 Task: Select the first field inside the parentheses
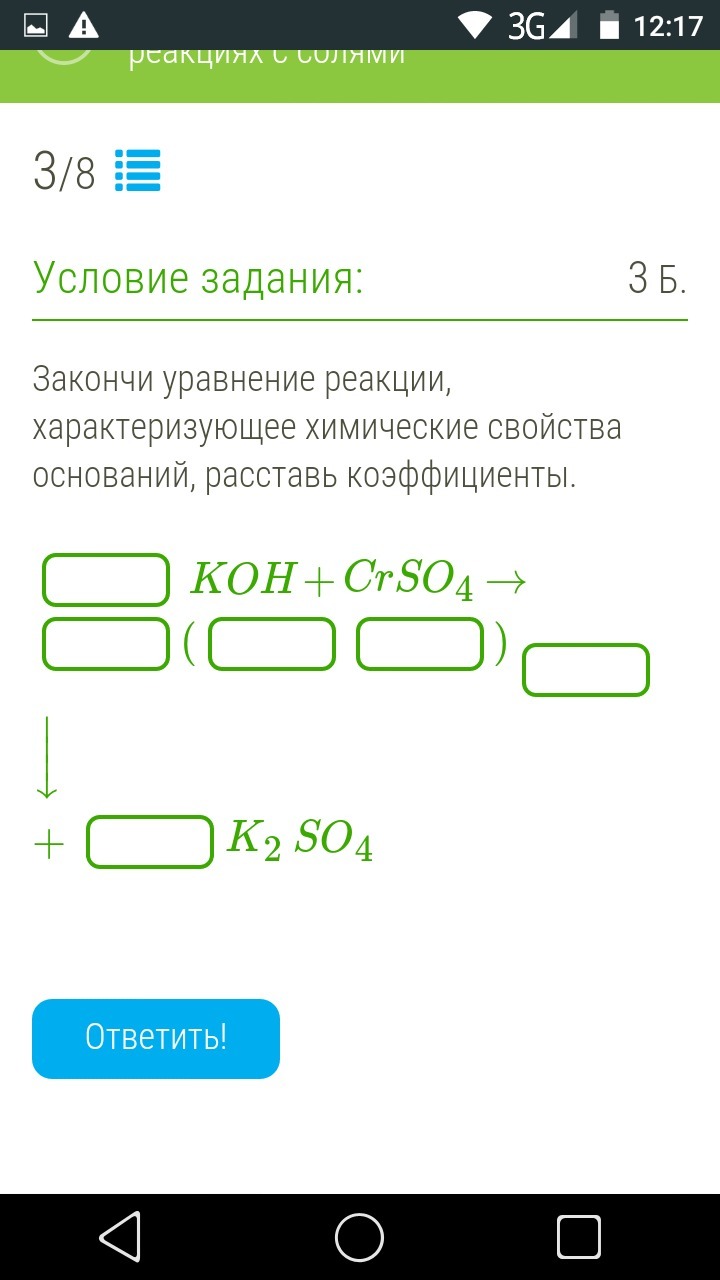(x=272, y=644)
